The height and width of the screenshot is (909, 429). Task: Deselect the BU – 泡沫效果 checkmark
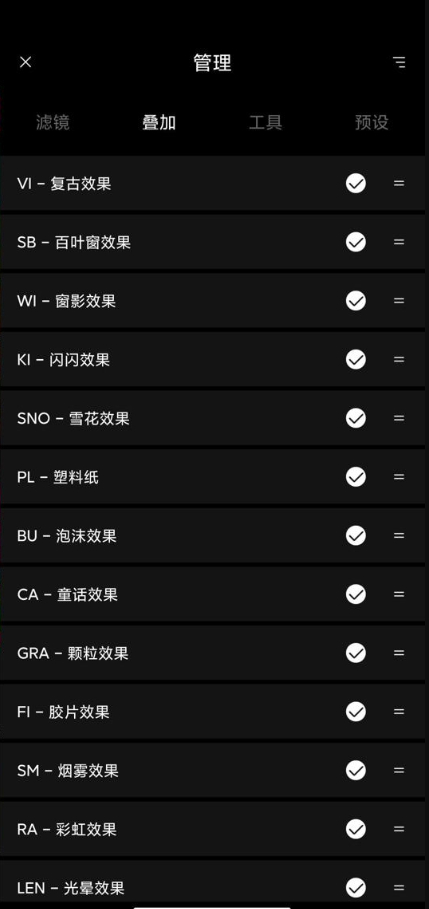tap(356, 536)
